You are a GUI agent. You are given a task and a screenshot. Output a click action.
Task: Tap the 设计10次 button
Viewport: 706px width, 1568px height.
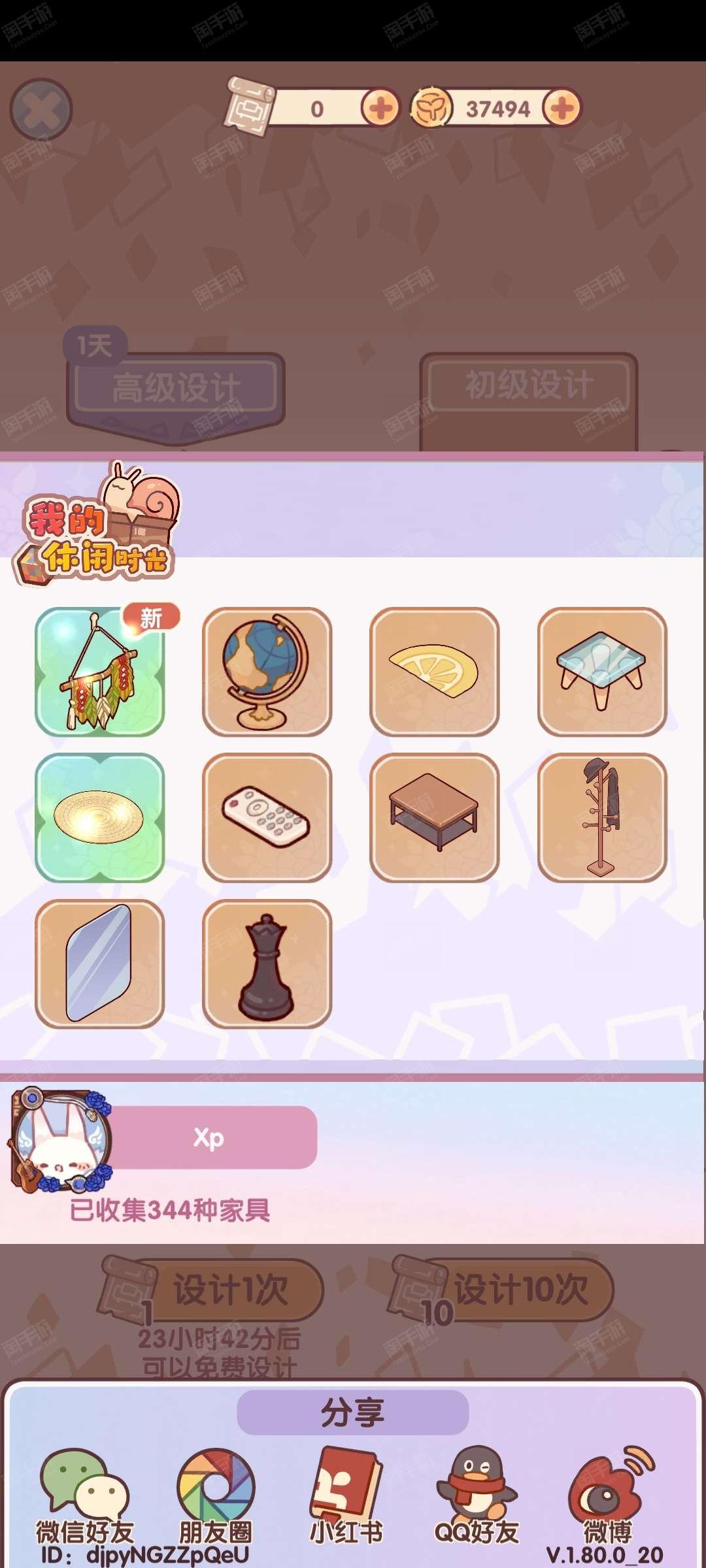coord(520,1290)
